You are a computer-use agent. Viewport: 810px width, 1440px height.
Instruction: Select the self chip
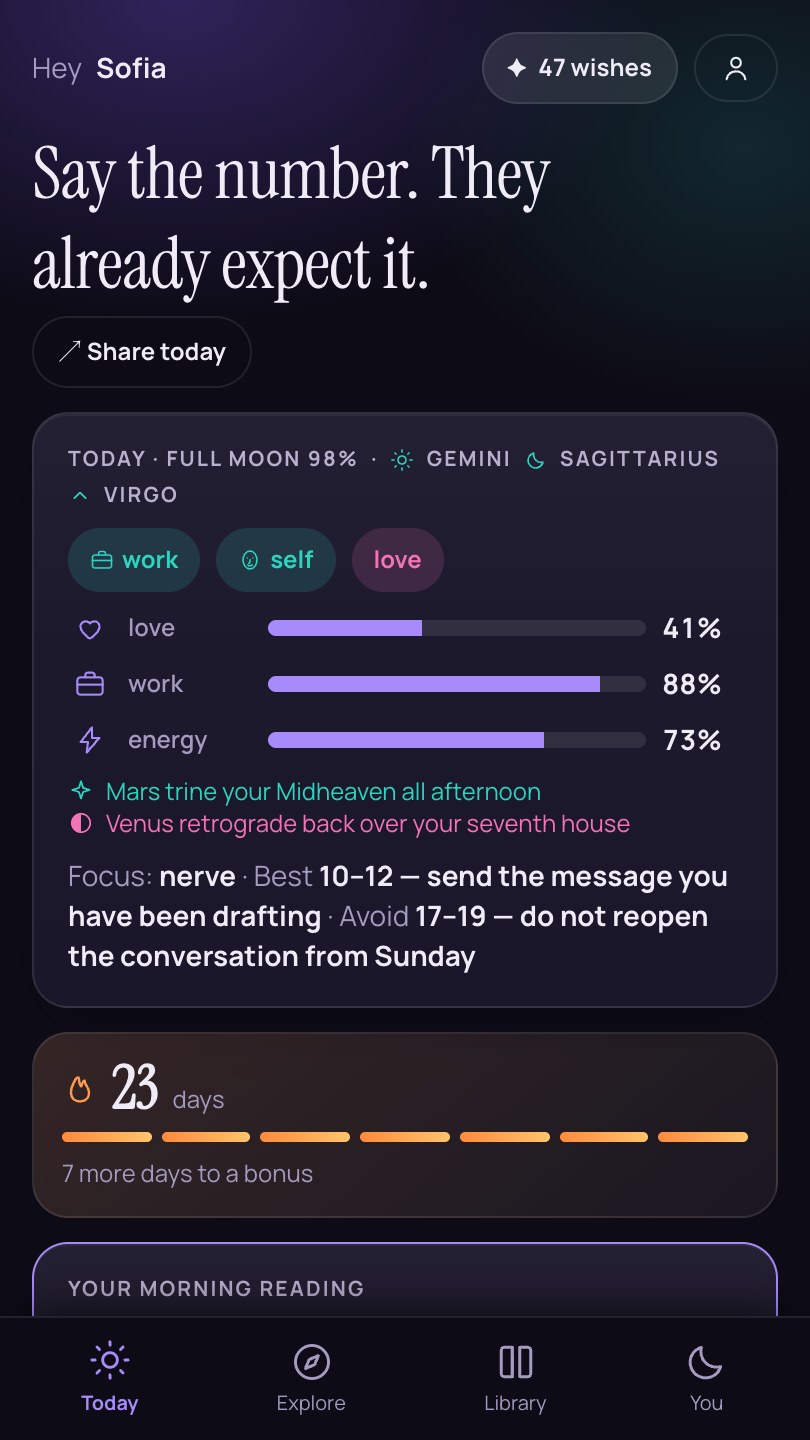click(276, 560)
